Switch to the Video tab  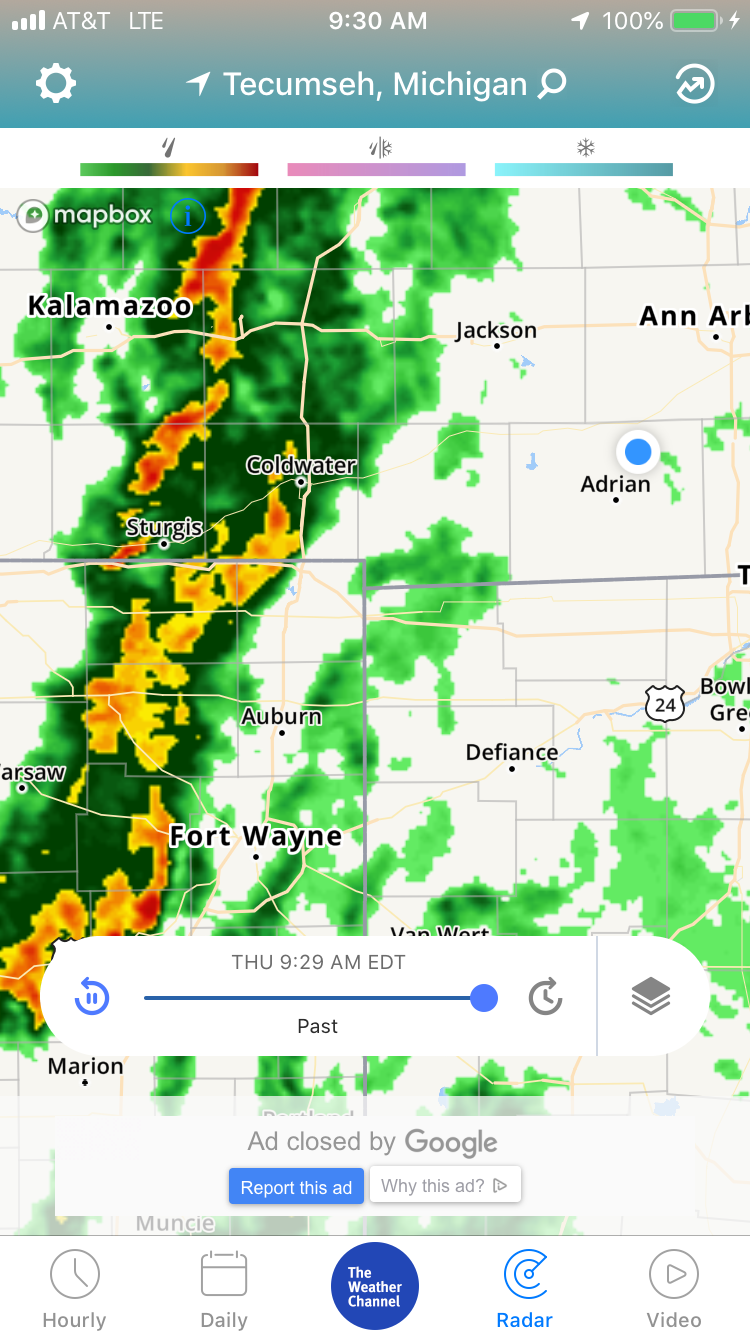pos(674,1290)
